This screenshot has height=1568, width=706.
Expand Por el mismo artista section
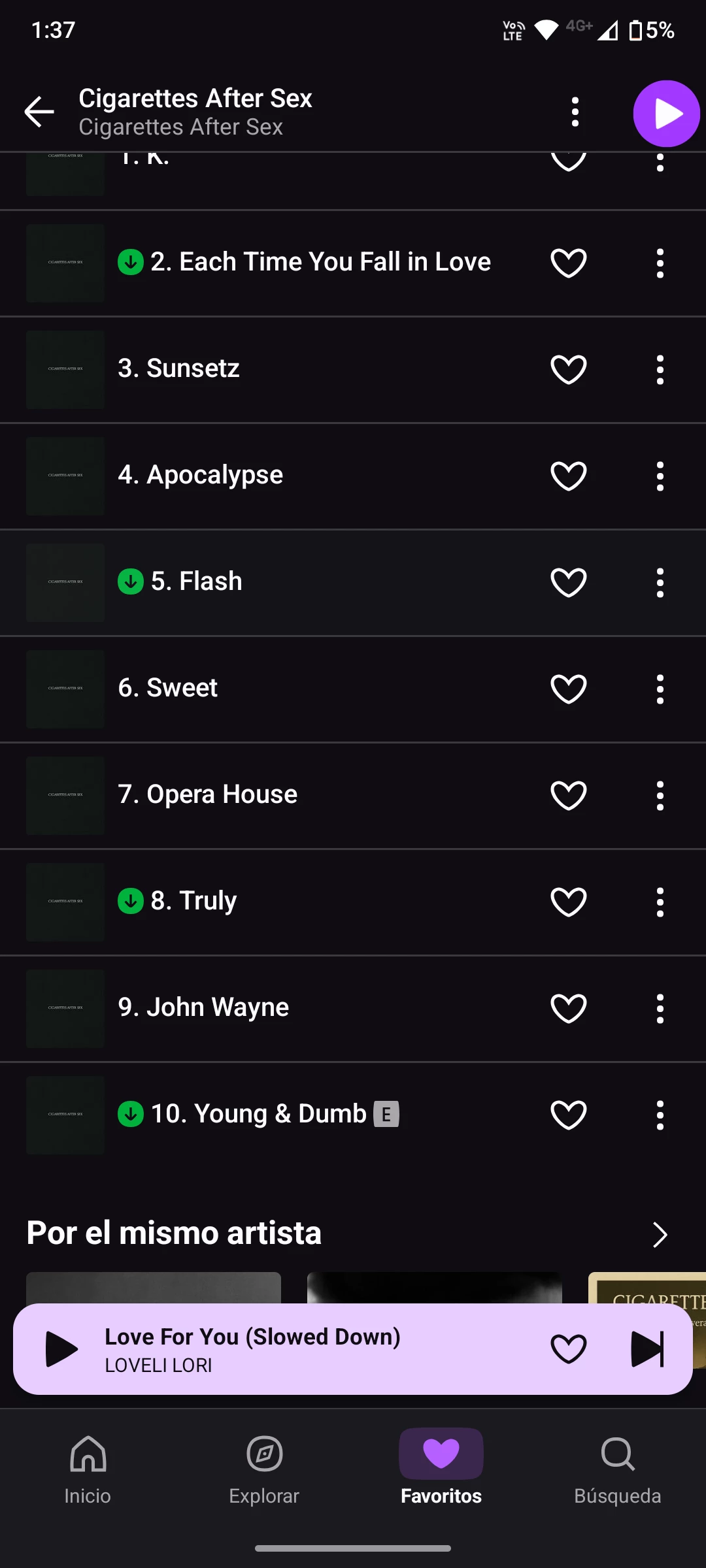660,1234
